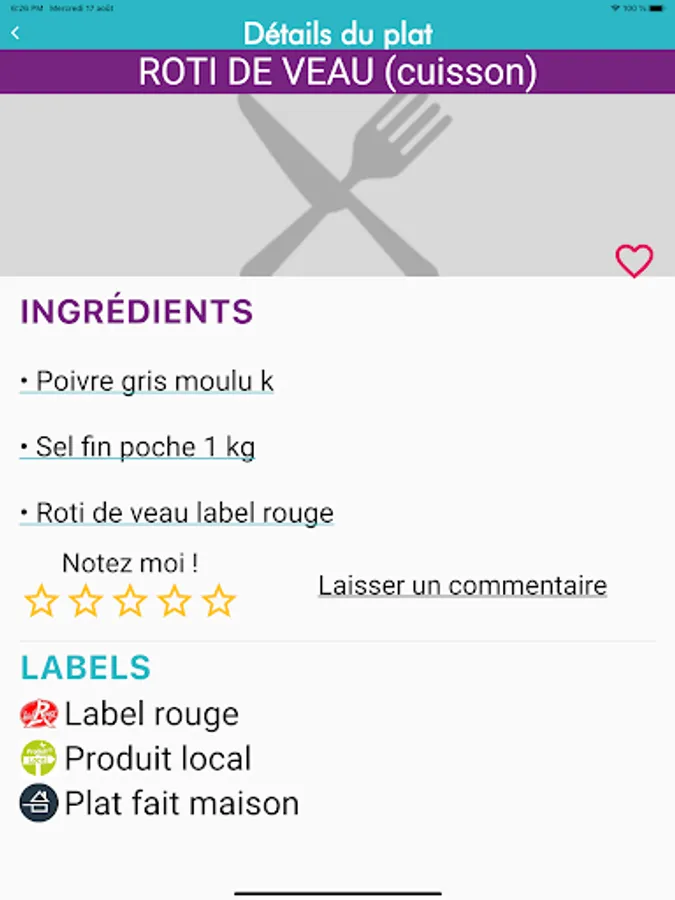The image size is (675, 900).
Task: Rate the dish two stars
Action: 86,601
